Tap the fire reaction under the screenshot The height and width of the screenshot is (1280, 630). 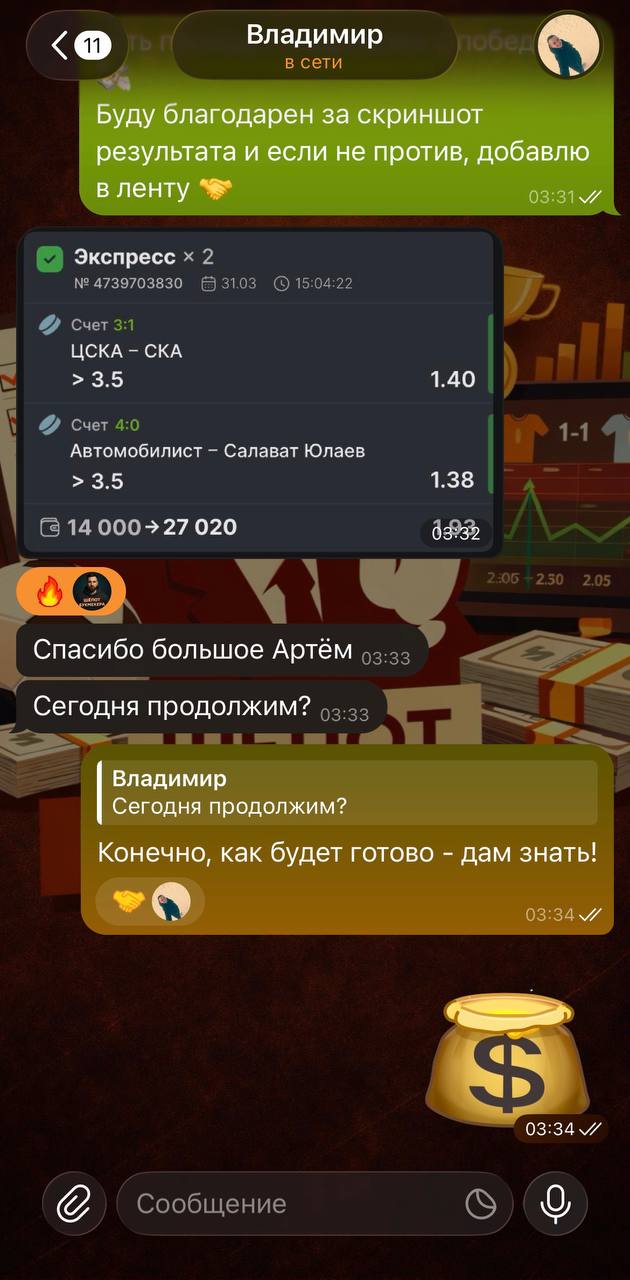click(49, 592)
